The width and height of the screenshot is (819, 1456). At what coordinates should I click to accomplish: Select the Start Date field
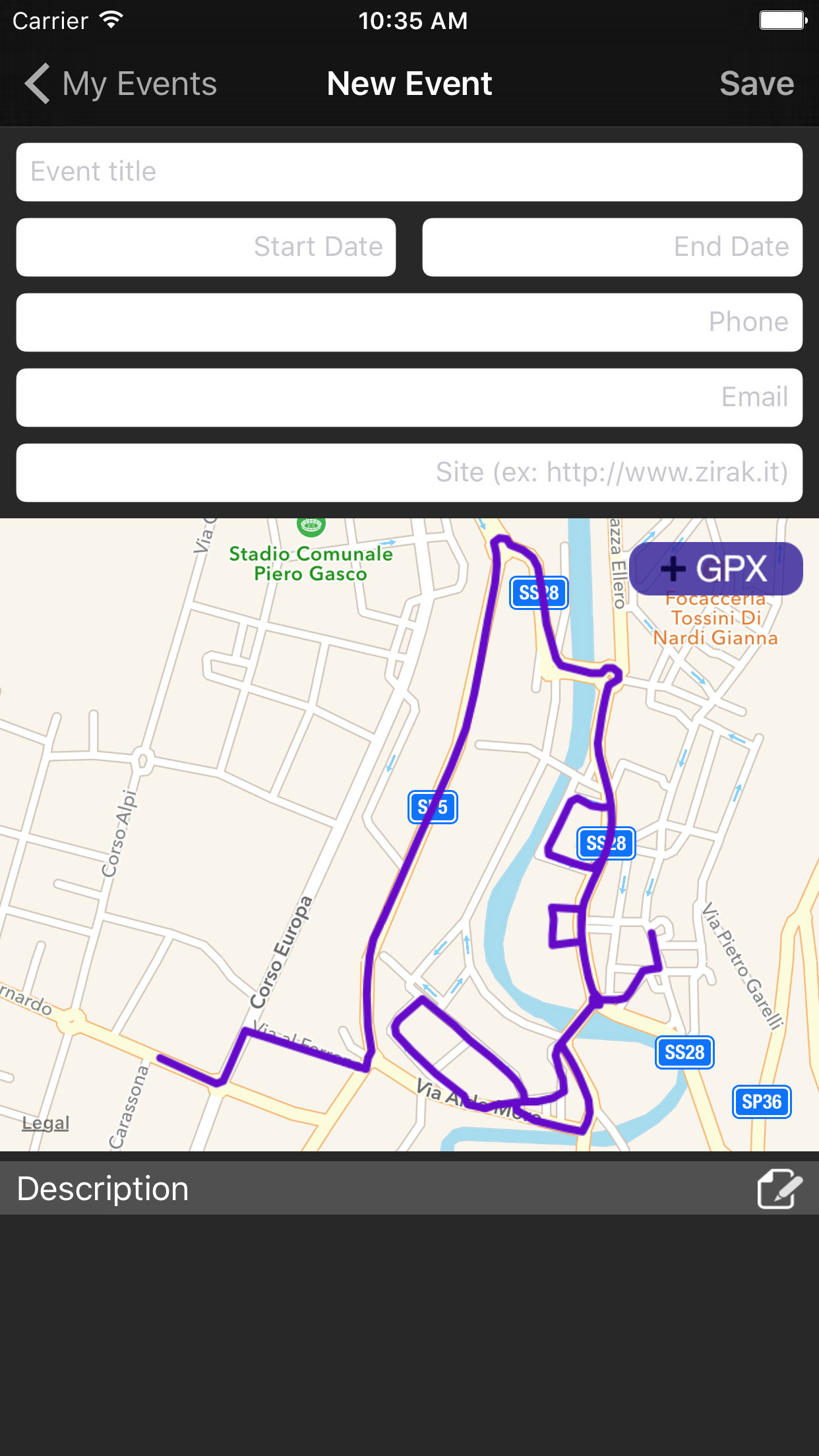(206, 247)
